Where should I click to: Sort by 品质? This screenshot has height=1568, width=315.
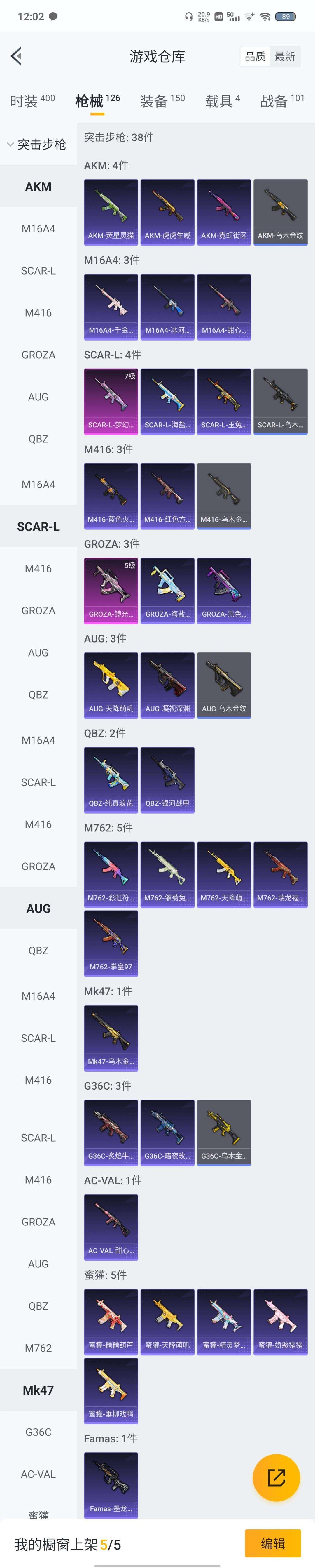(255, 57)
